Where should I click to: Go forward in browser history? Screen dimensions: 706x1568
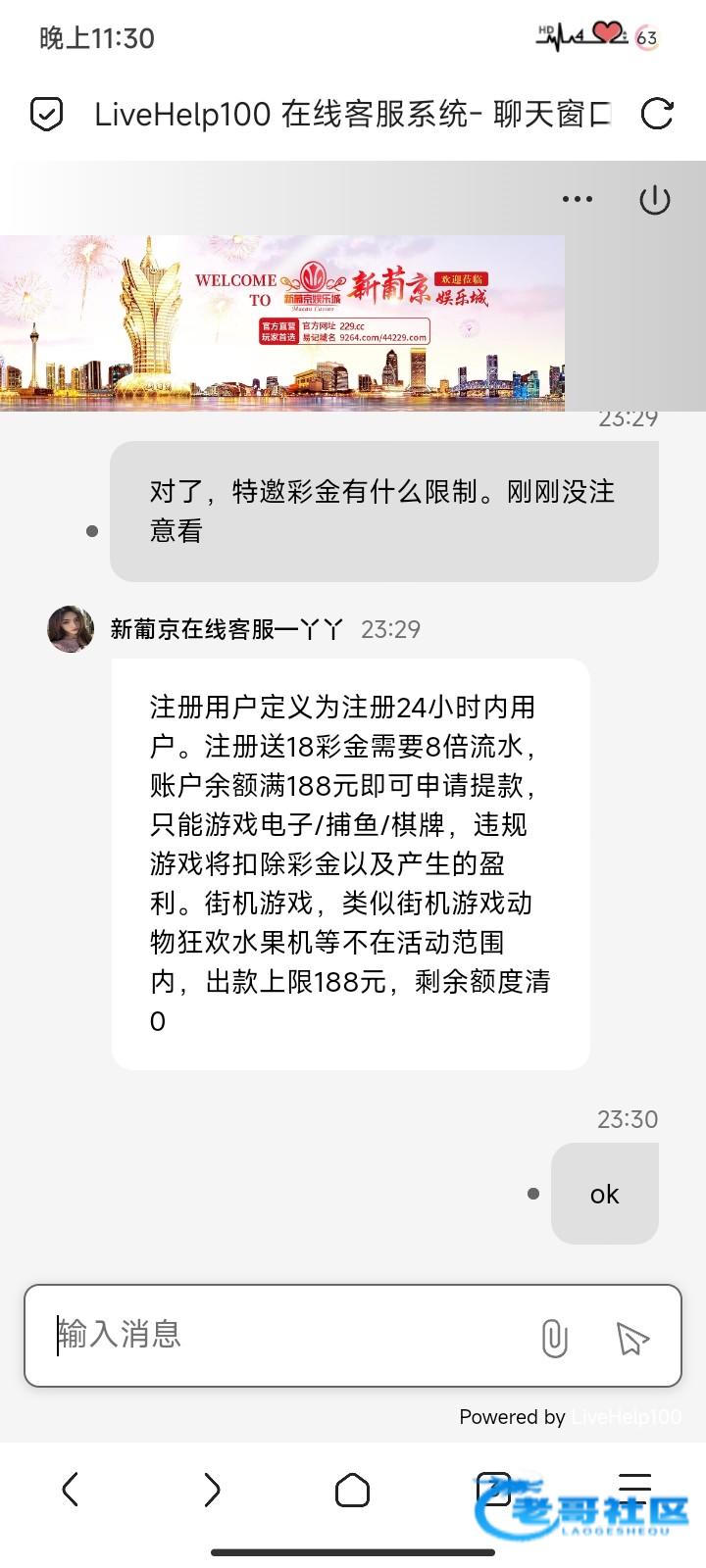212,1490
